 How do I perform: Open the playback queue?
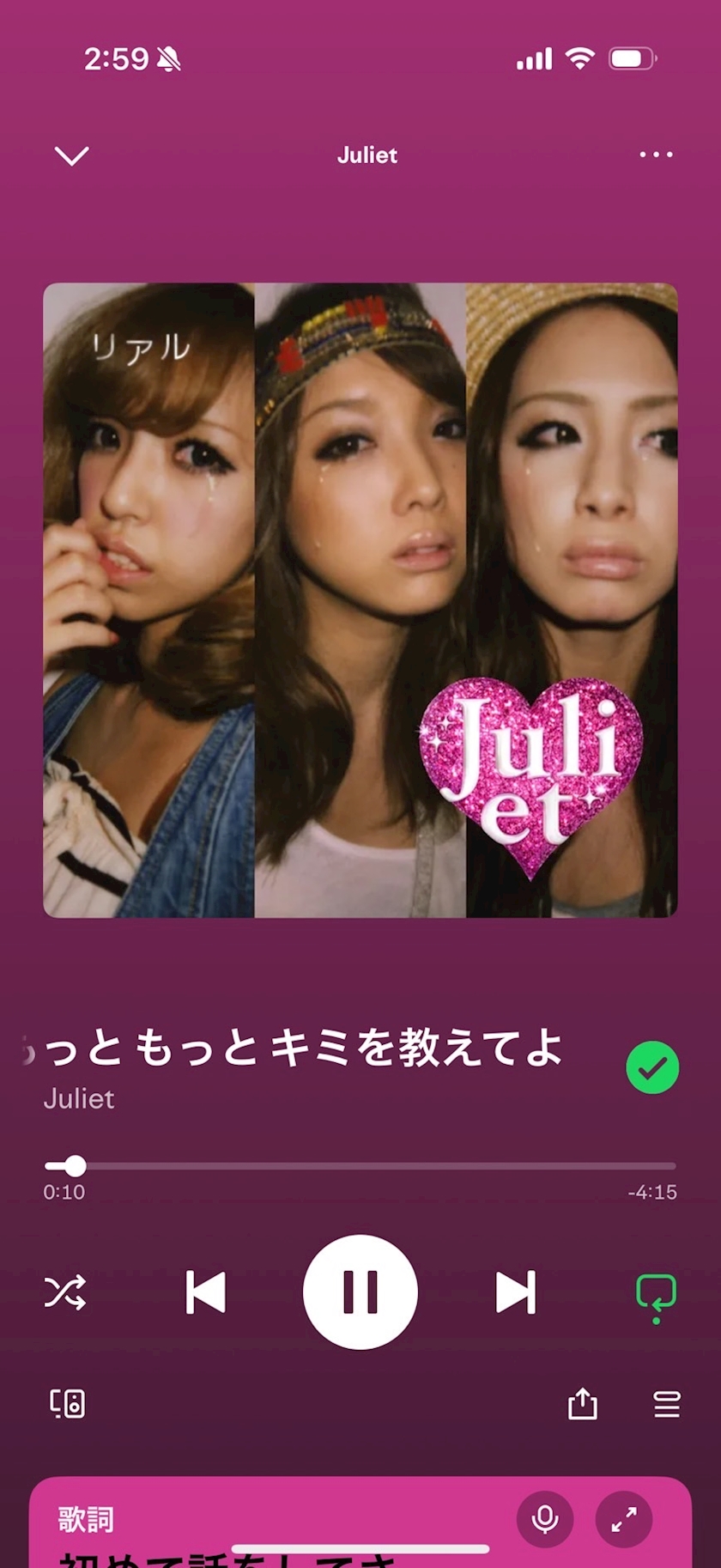click(667, 1404)
